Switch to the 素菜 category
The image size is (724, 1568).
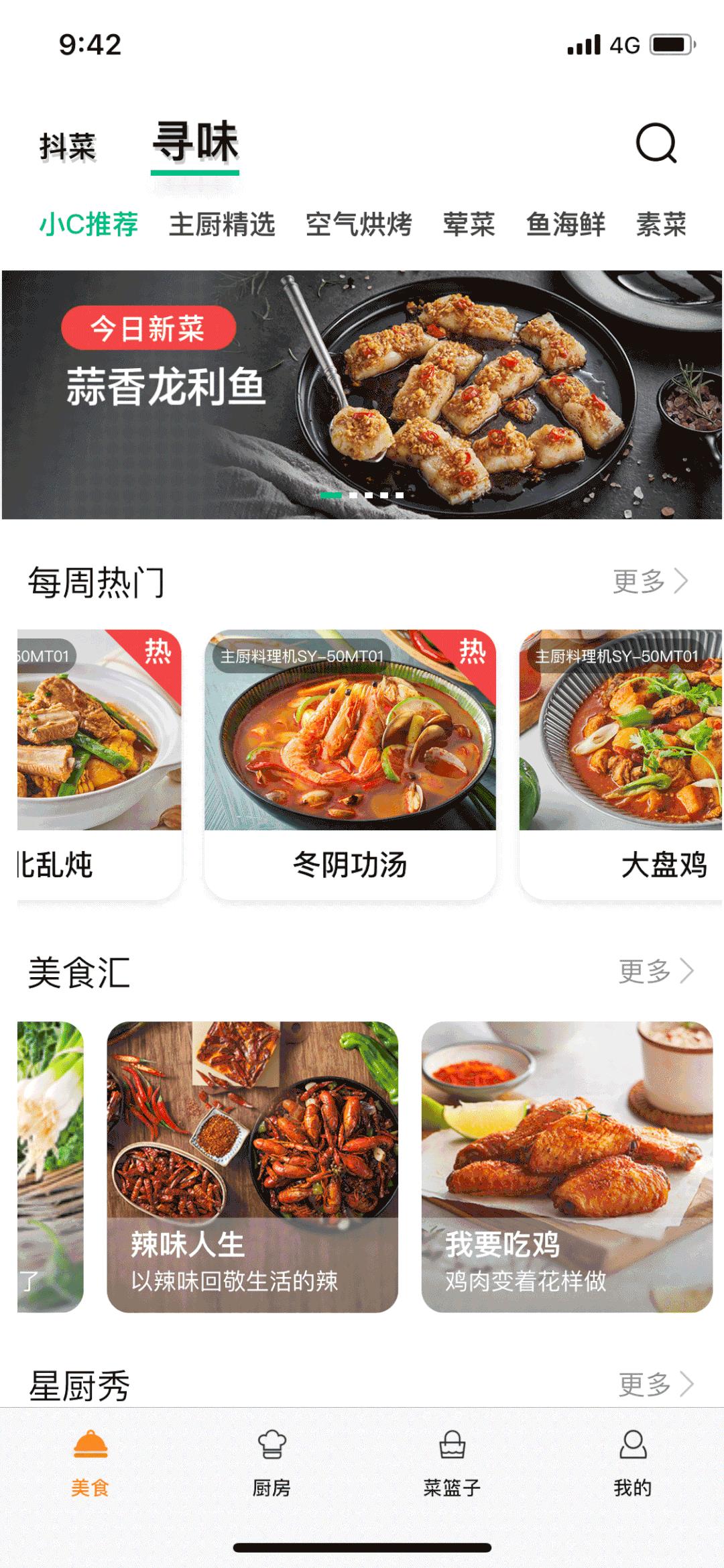[x=661, y=224]
